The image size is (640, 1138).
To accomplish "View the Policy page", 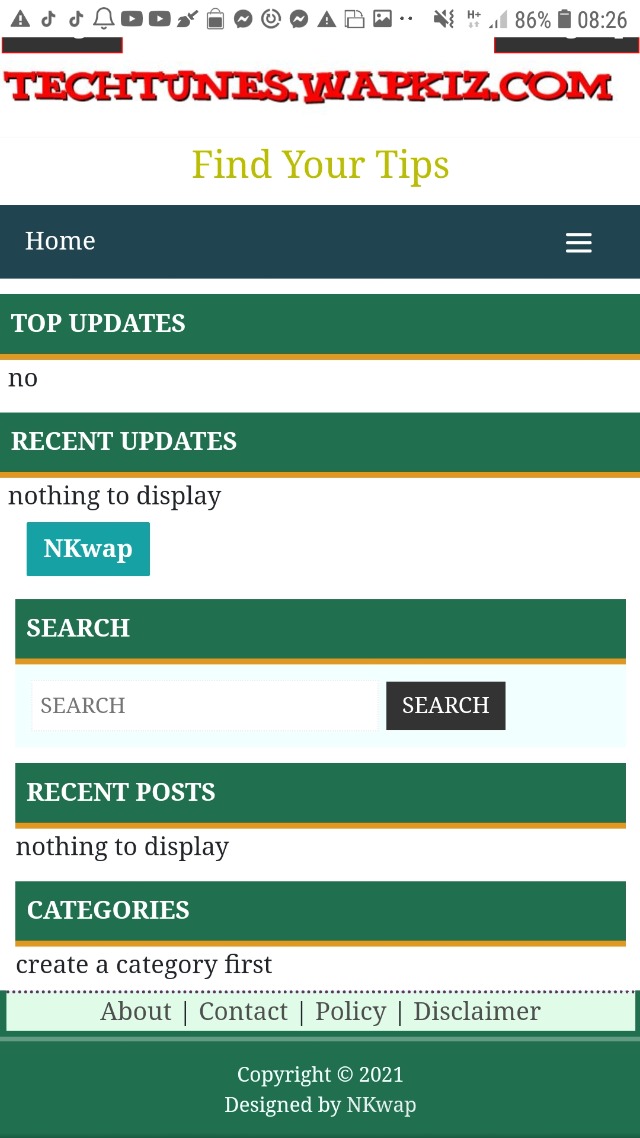I will [x=350, y=1012].
